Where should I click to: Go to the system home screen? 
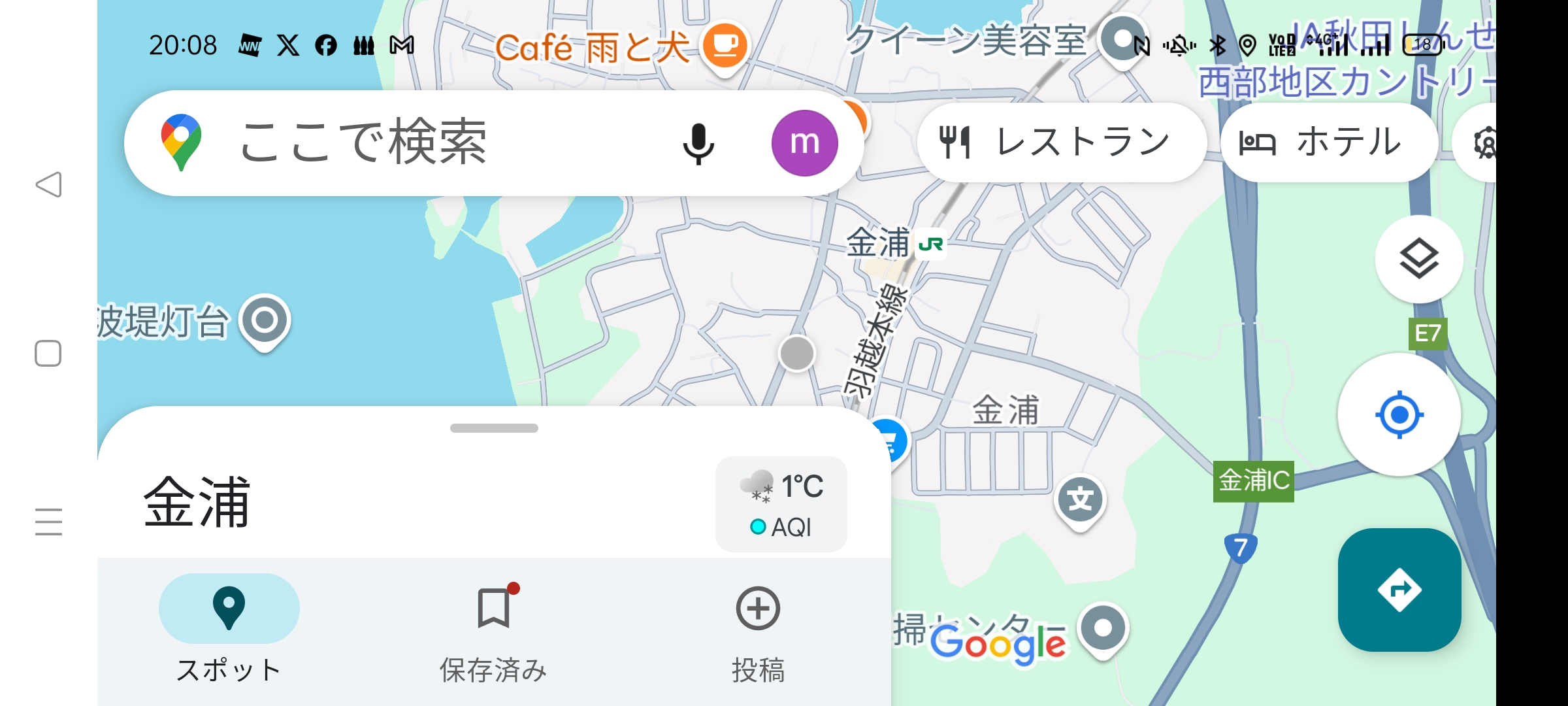(x=48, y=354)
